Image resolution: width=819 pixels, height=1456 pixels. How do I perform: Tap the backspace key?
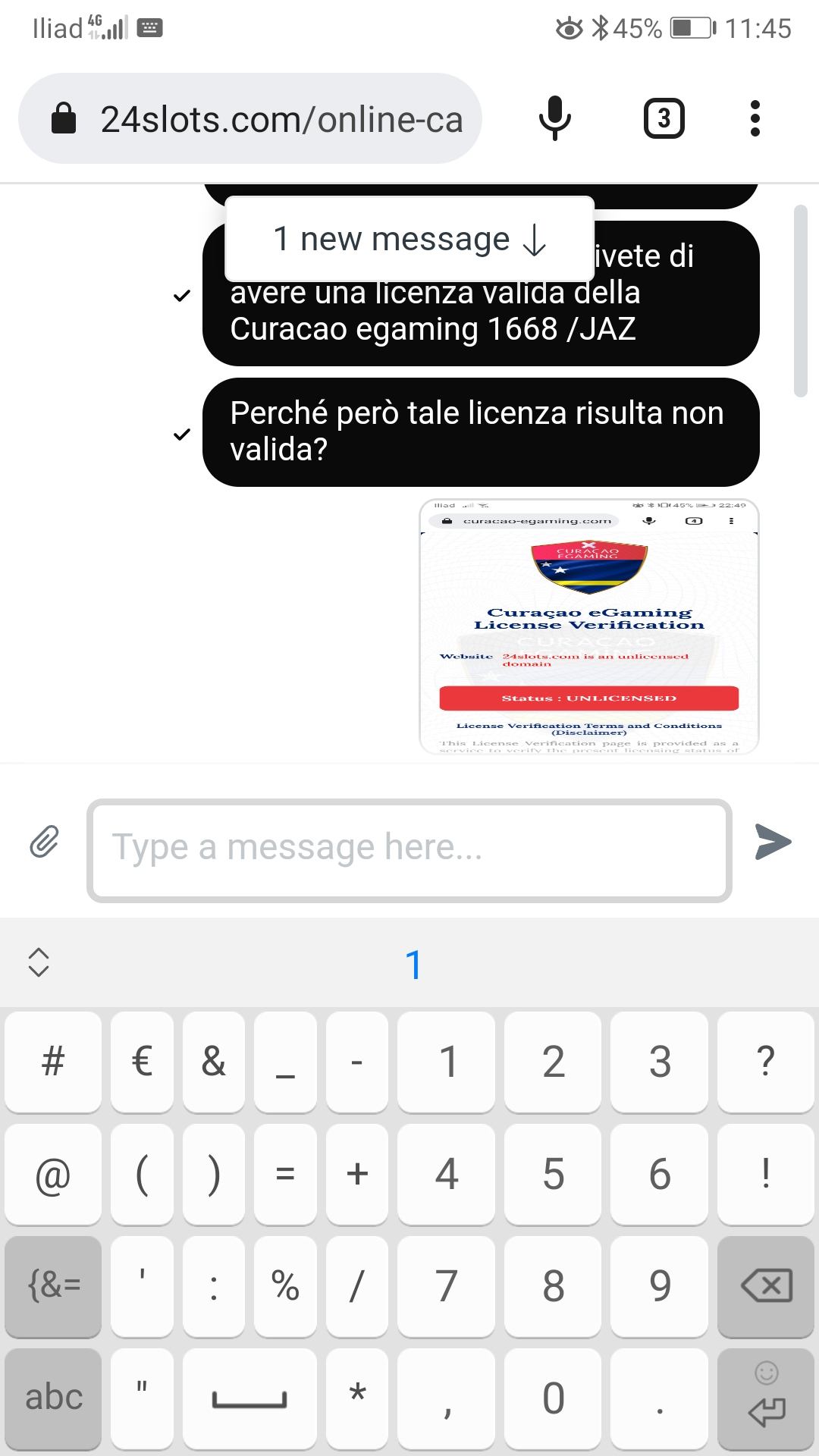[x=766, y=1286]
